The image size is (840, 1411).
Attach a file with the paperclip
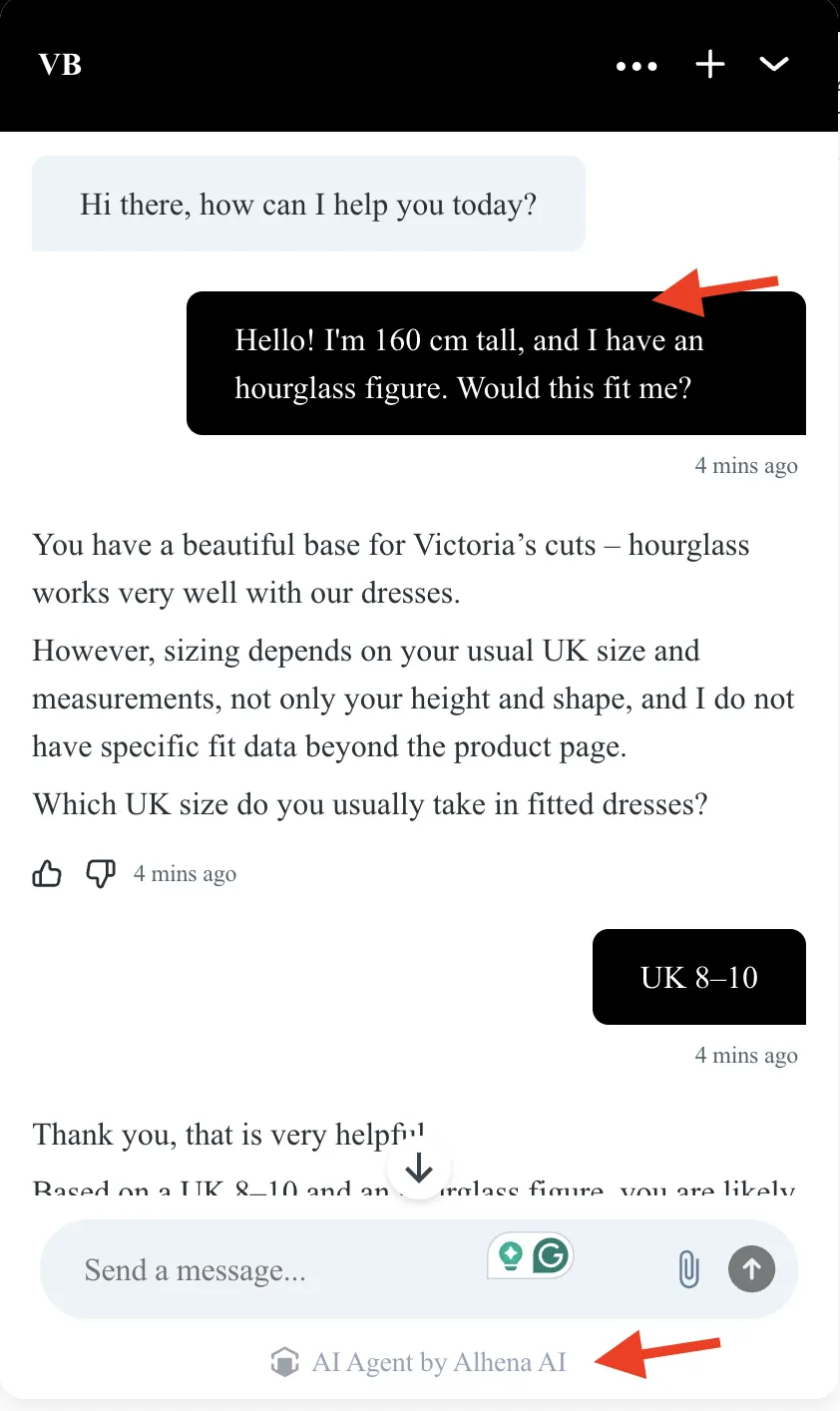[688, 1270]
